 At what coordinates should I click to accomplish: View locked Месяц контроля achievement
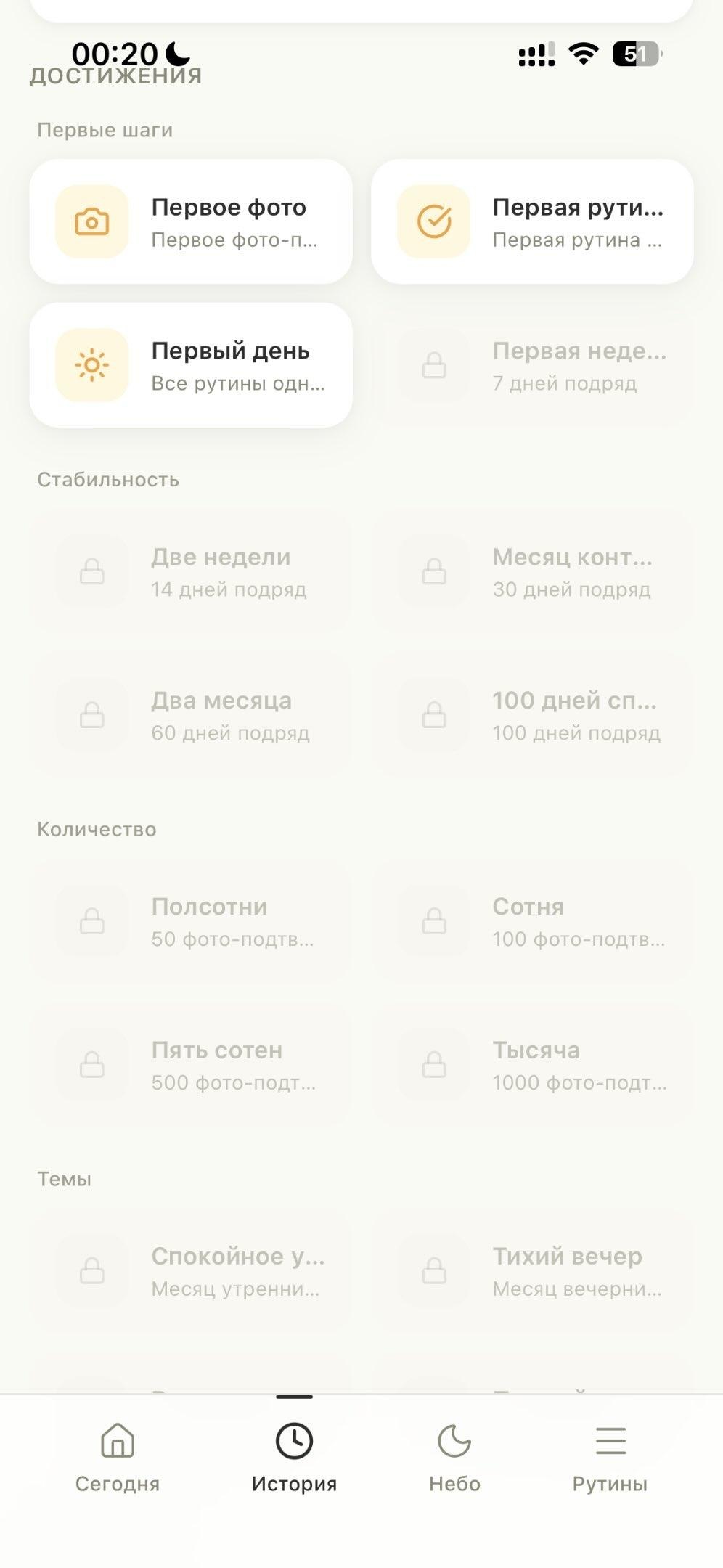[x=532, y=571]
